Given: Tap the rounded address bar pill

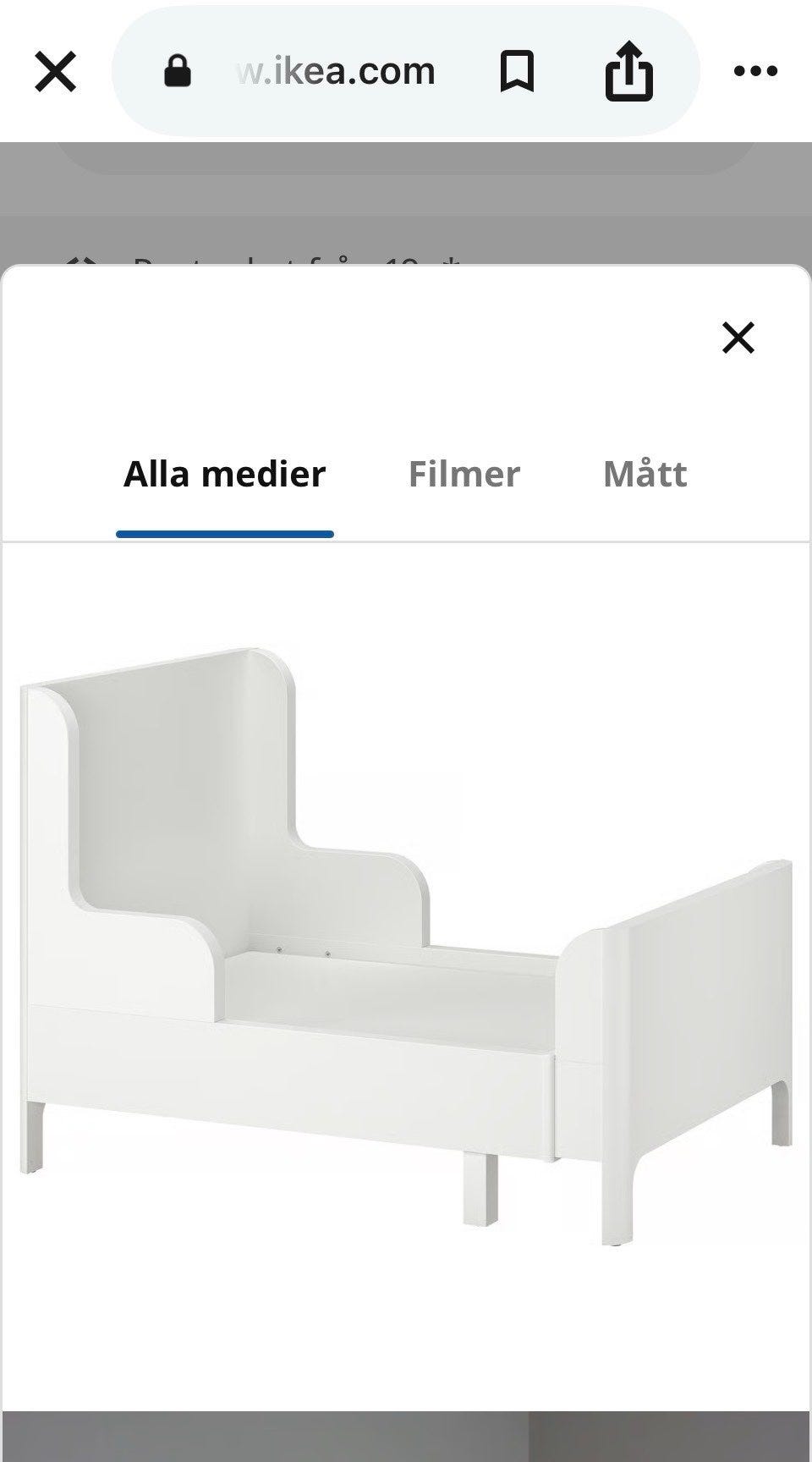Looking at the screenshot, I should tap(406, 71).
